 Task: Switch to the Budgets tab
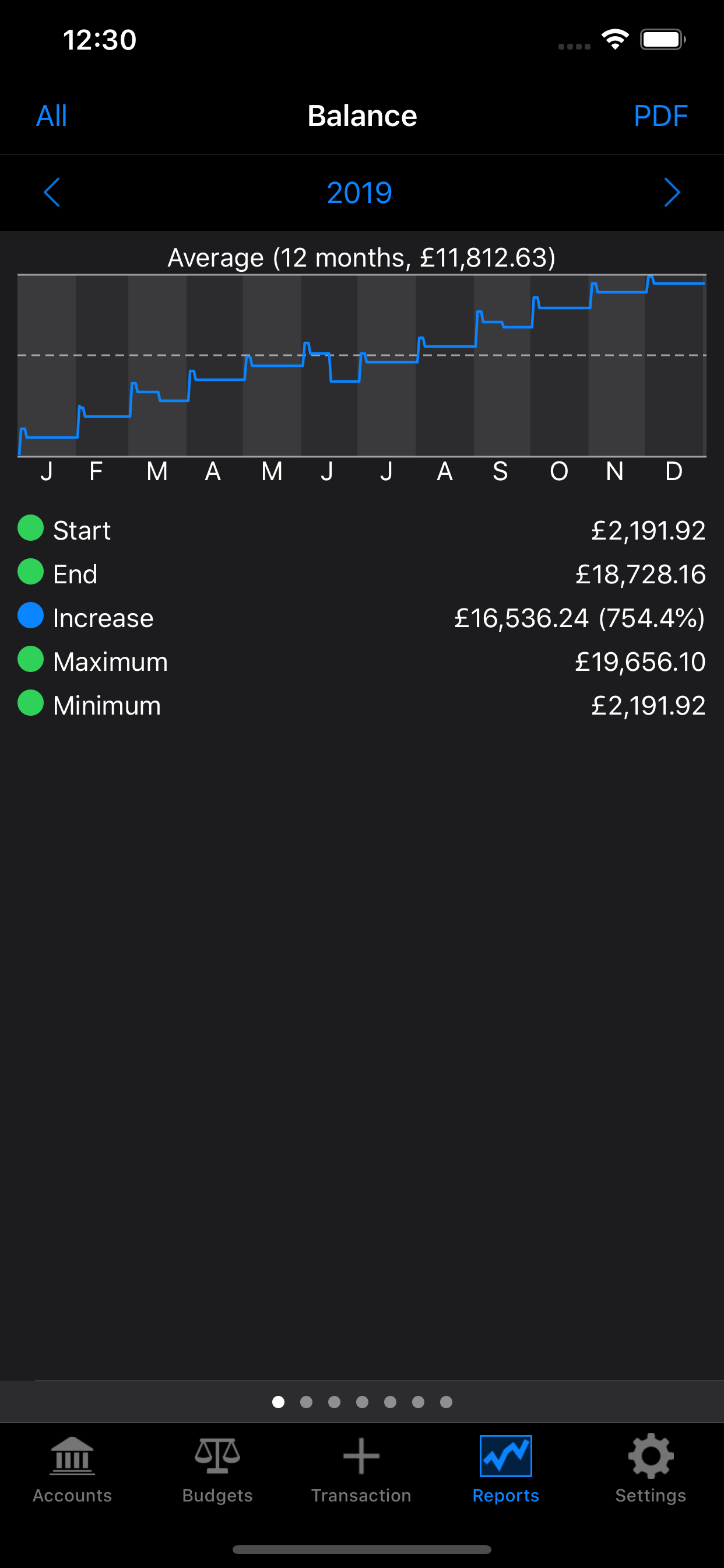point(217,1469)
